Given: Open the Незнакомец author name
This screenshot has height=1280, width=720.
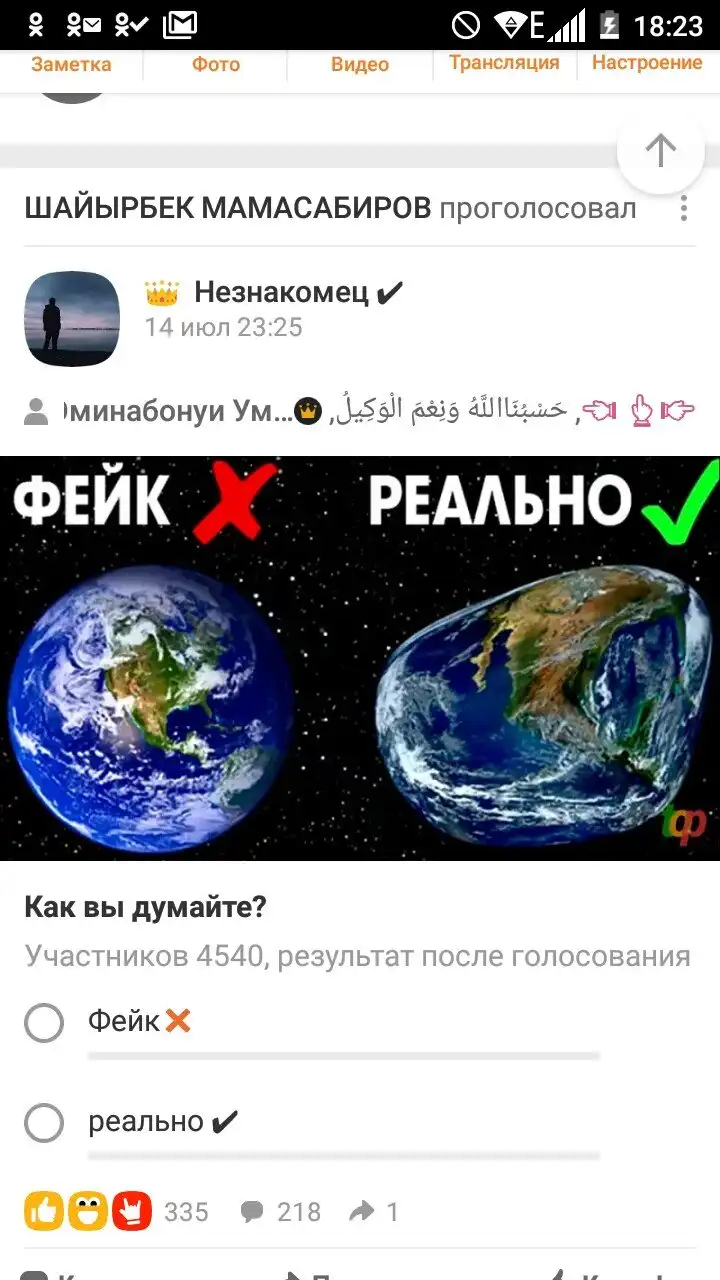Looking at the screenshot, I should click(x=281, y=293).
